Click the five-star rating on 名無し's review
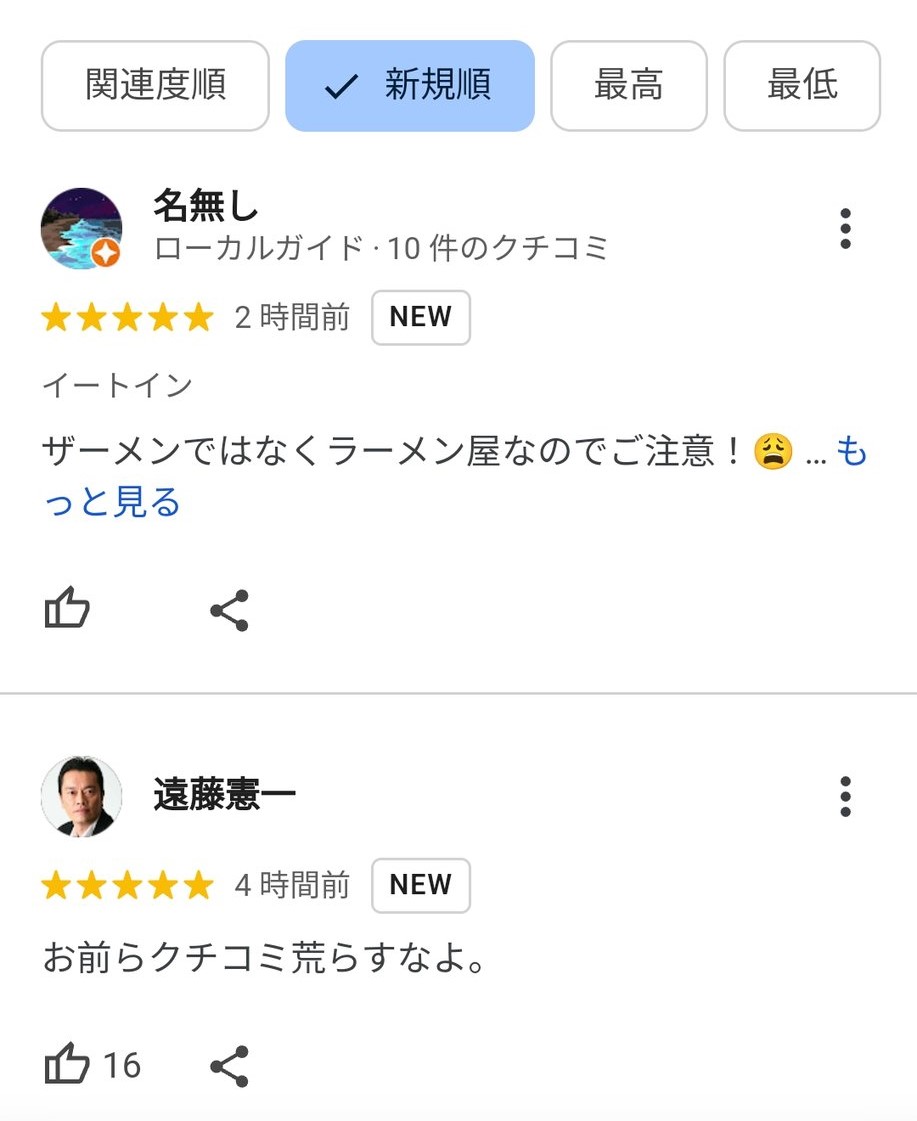The image size is (917, 1121). [127, 317]
